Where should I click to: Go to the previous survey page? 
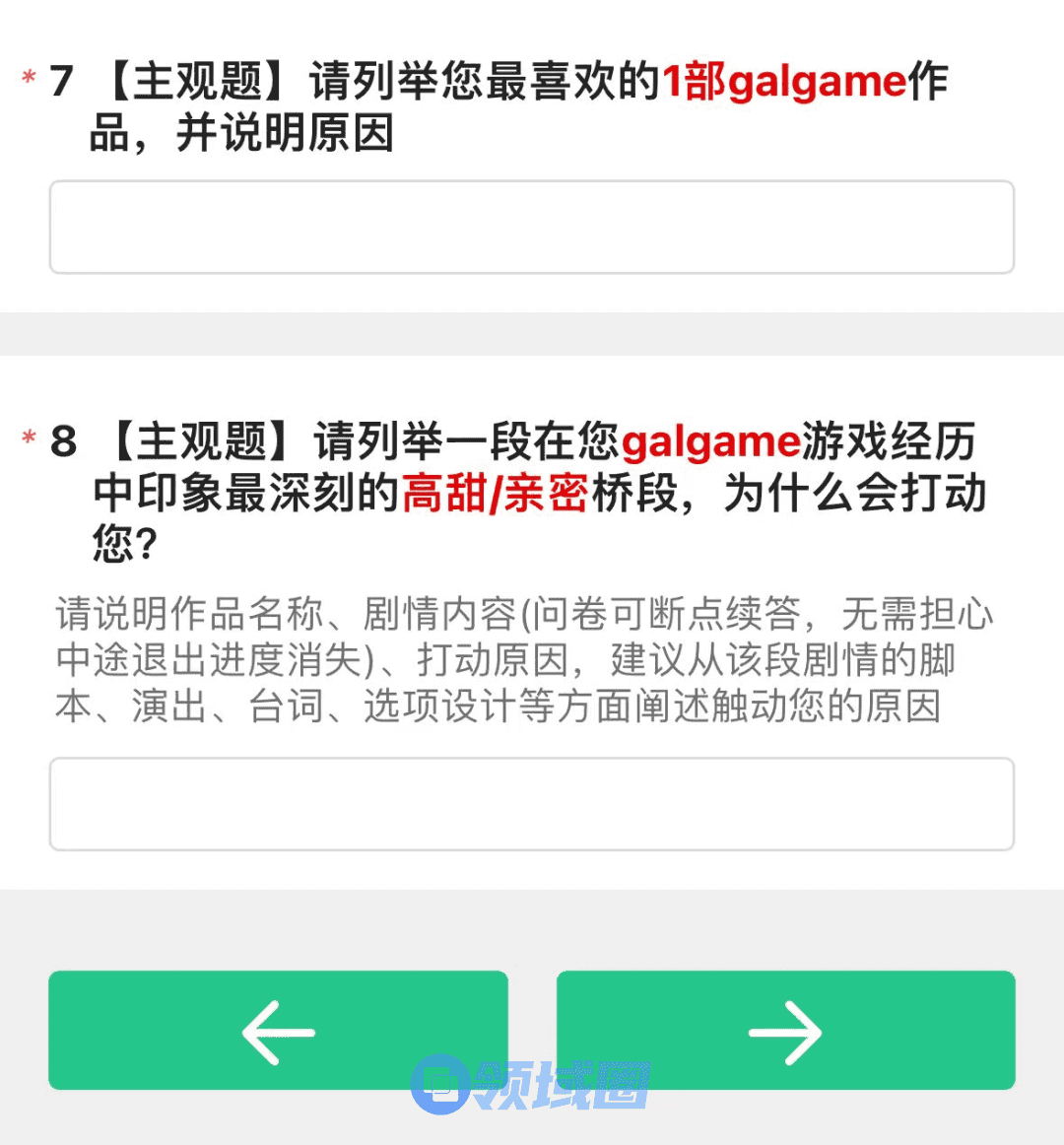coord(278,1030)
